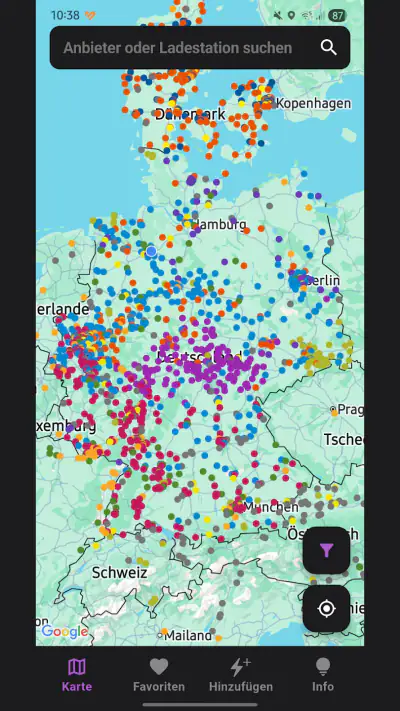Center map on my location
Viewport: 400px width, 711px height.
click(x=326, y=609)
